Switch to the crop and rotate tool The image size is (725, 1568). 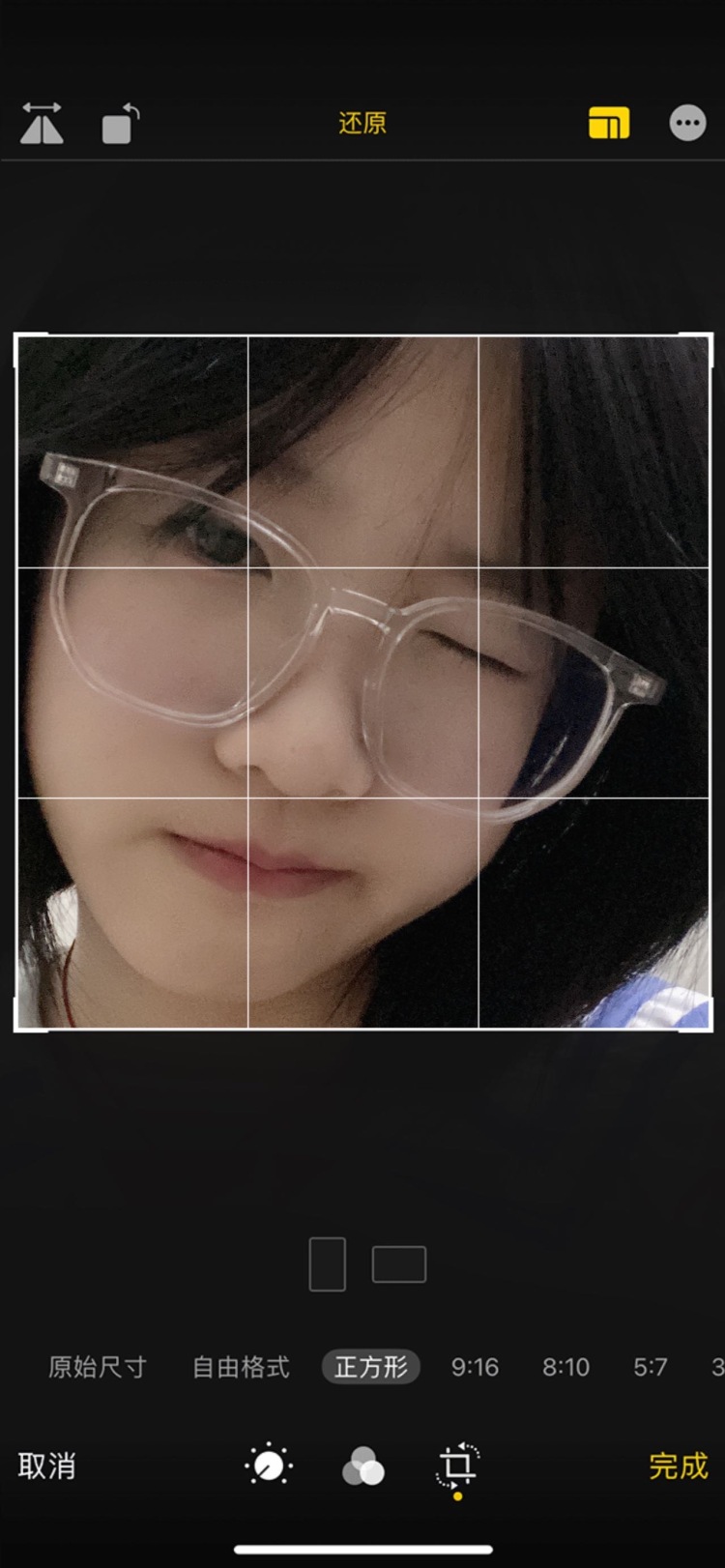457,1466
